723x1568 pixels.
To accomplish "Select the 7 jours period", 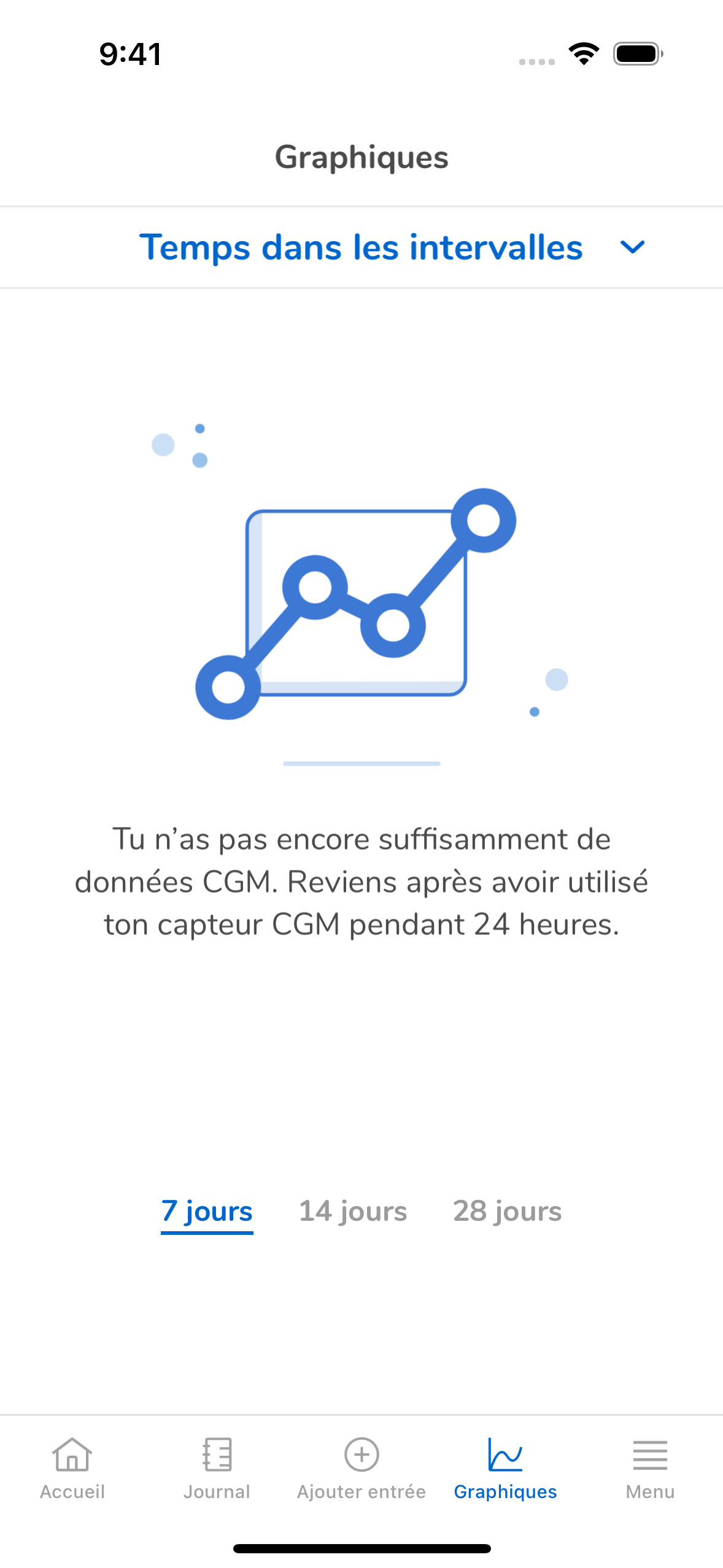I will pyautogui.click(x=207, y=1212).
